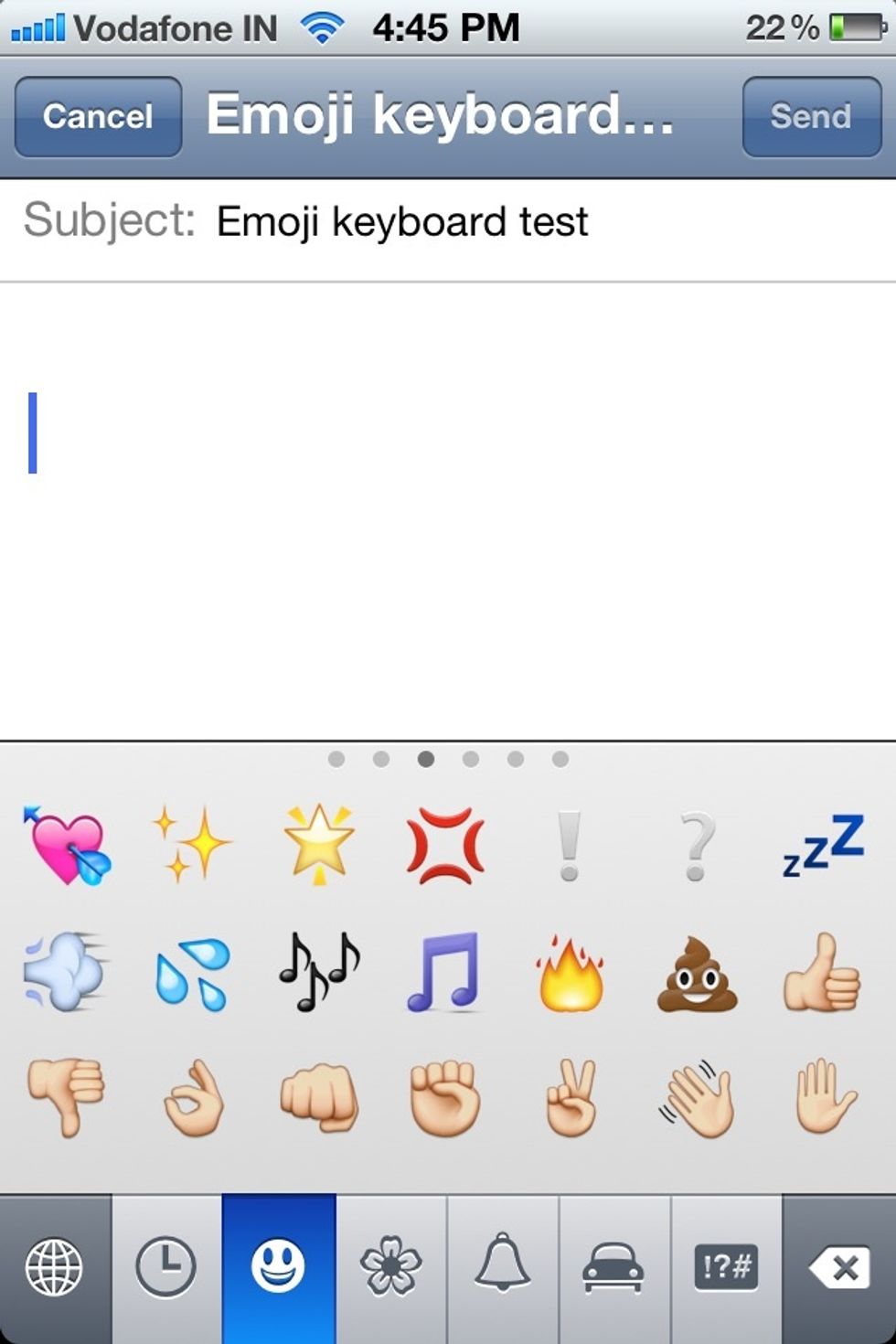
Task: Insert the thumbs down emoji
Action: tap(66, 1096)
